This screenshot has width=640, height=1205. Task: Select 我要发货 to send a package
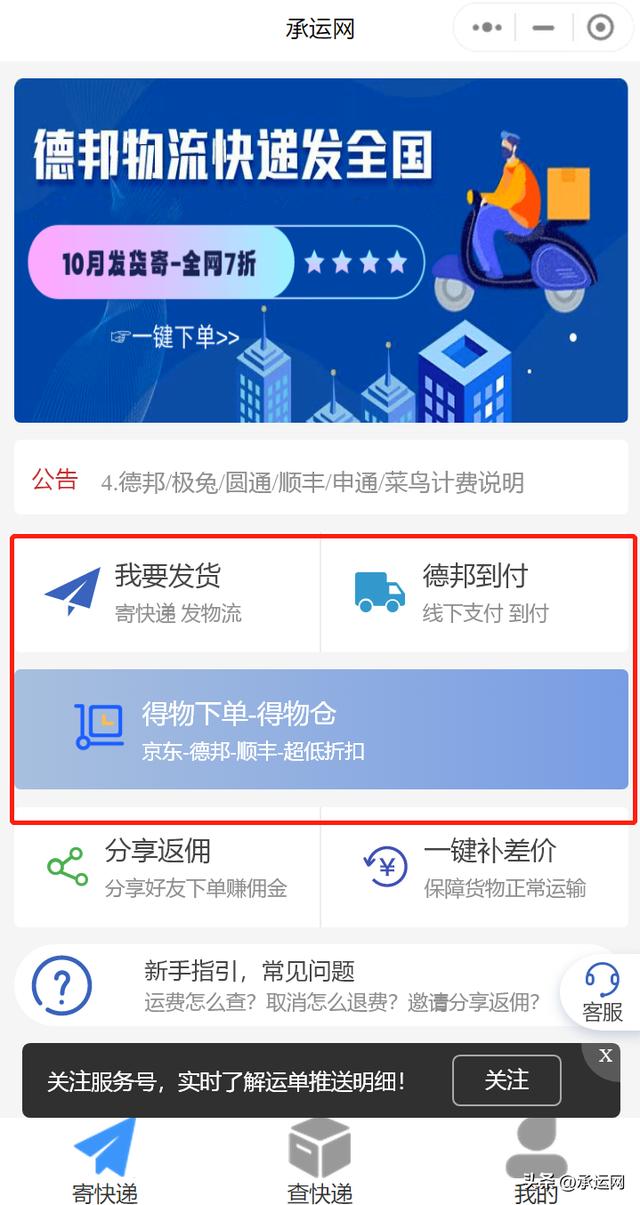[167, 593]
